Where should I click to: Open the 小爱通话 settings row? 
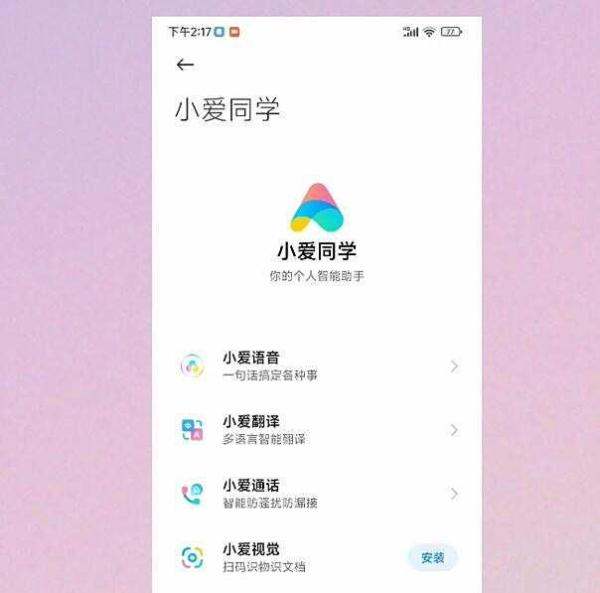tap(317, 494)
